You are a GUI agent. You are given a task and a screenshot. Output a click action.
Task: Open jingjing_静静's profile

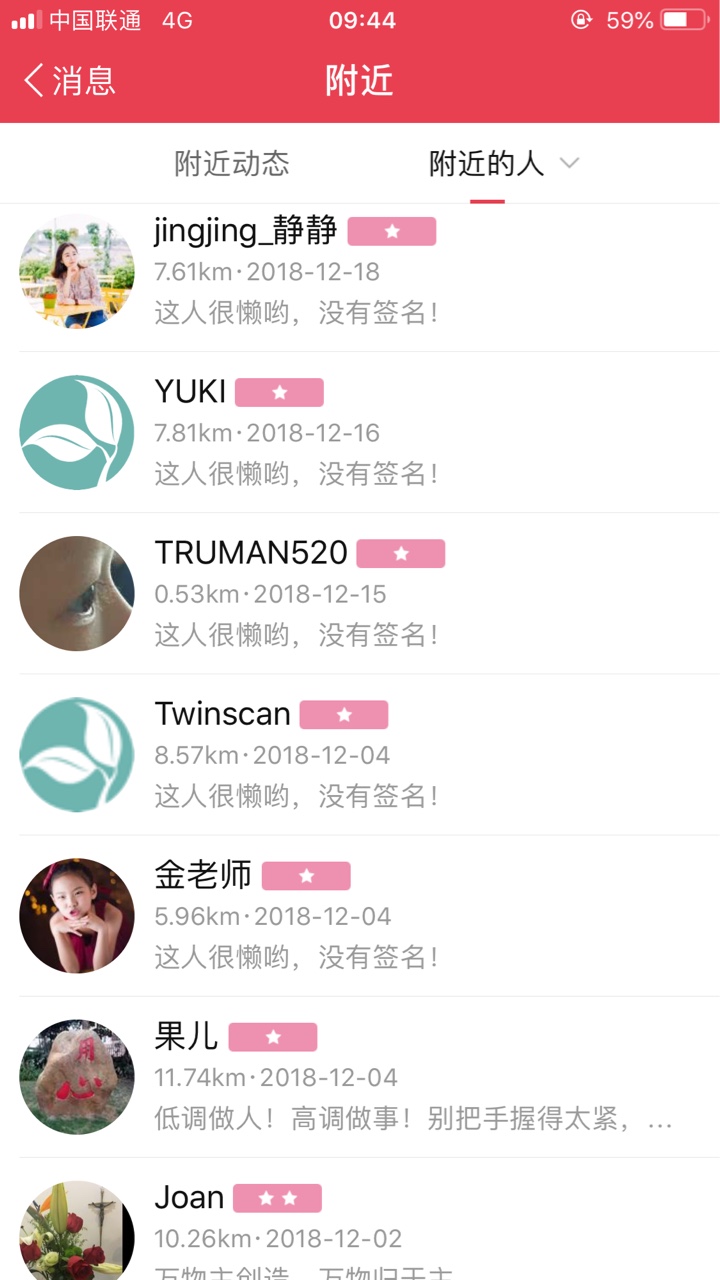click(x=360, y=272)
